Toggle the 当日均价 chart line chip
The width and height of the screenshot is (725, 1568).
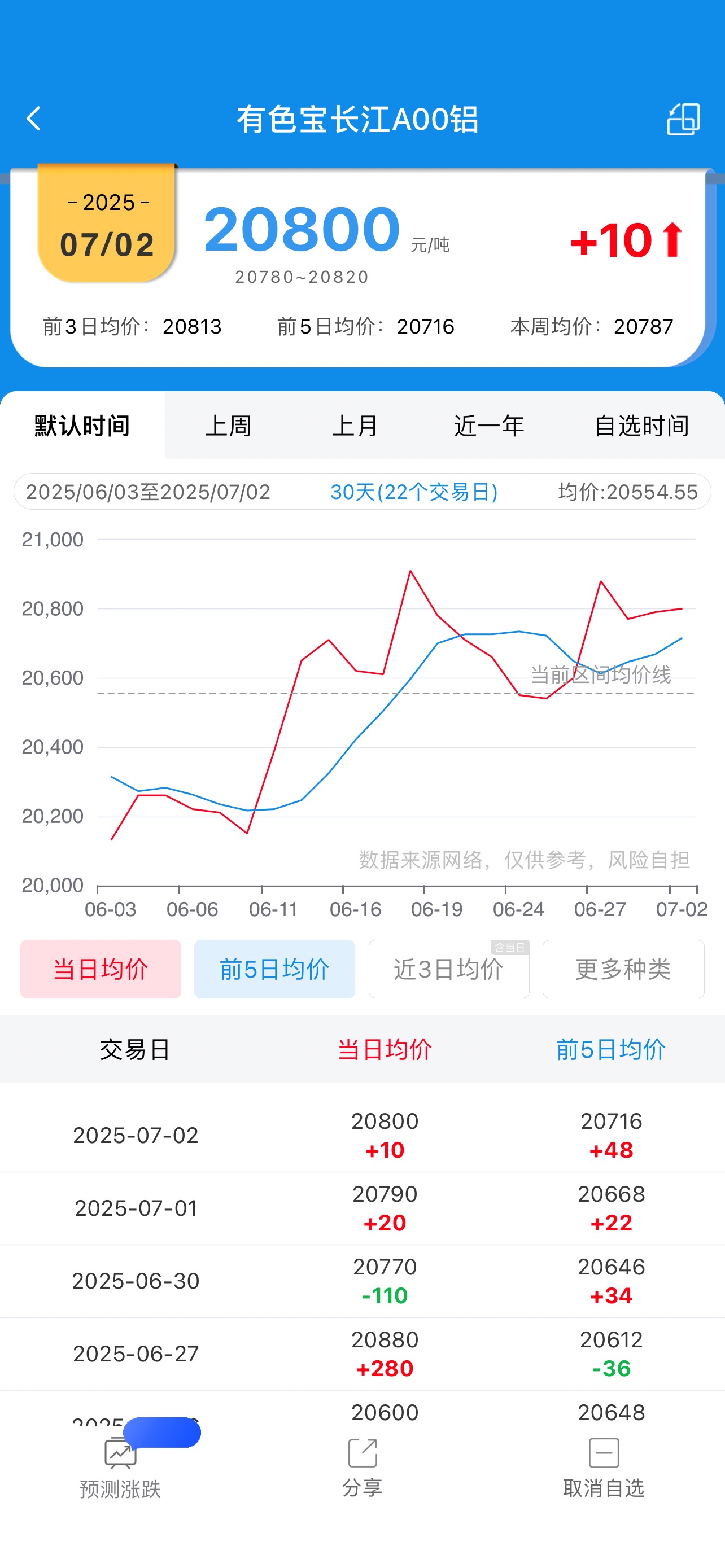click(101, 969)
